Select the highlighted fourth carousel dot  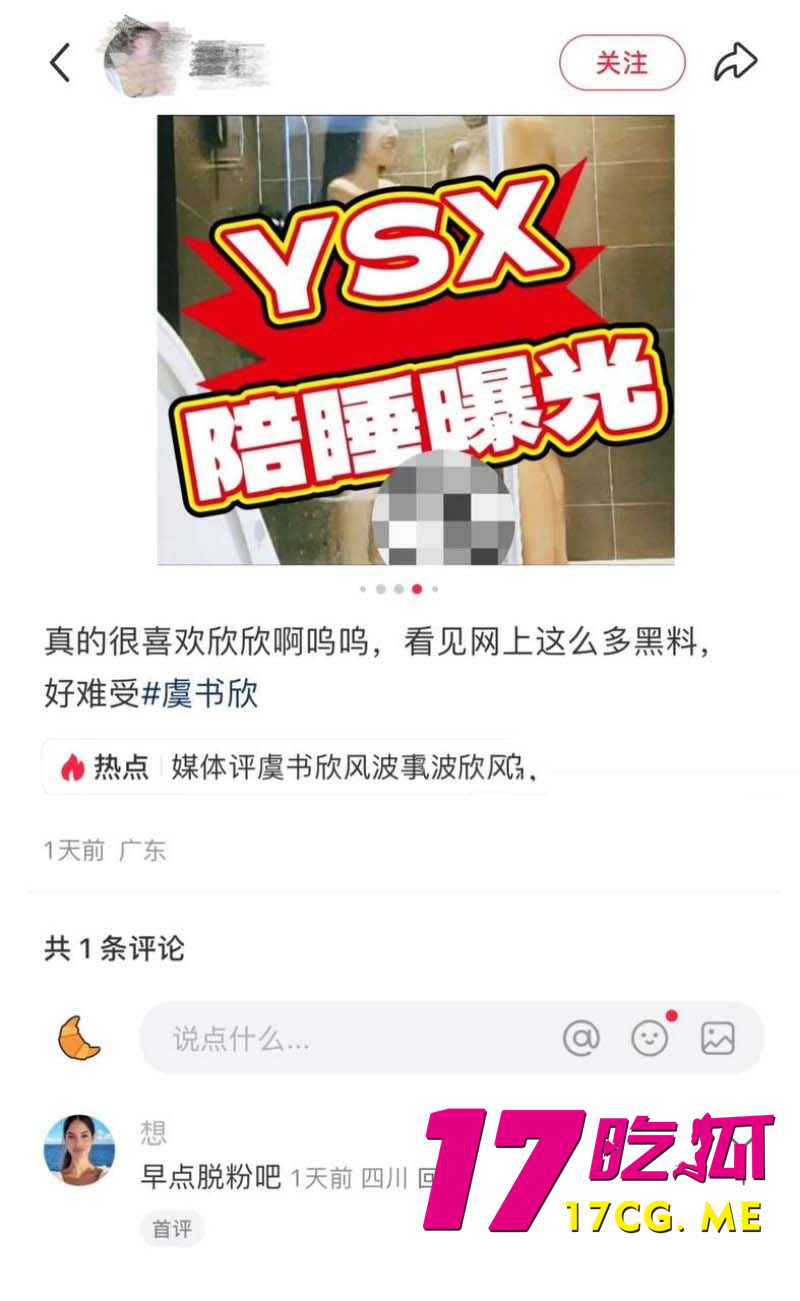(x=416, y=590)
